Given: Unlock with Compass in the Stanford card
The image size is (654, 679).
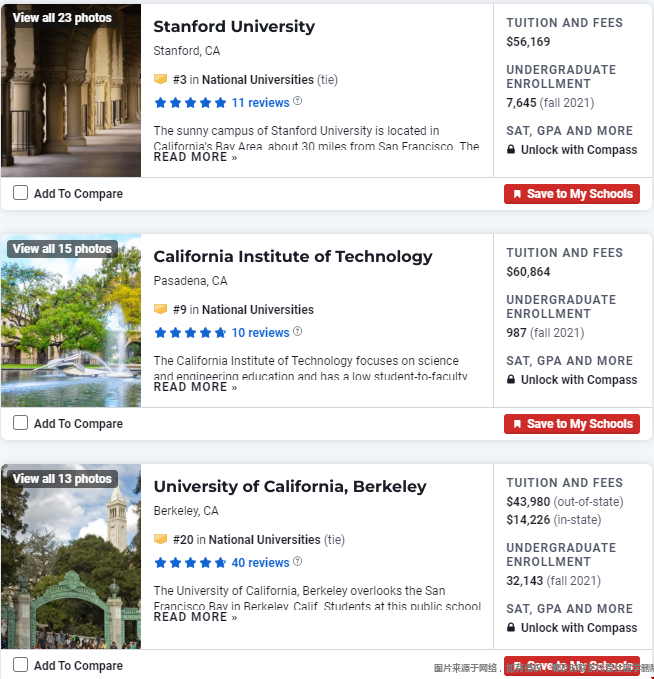Looking at the screenshot, I should pos(578,150).
